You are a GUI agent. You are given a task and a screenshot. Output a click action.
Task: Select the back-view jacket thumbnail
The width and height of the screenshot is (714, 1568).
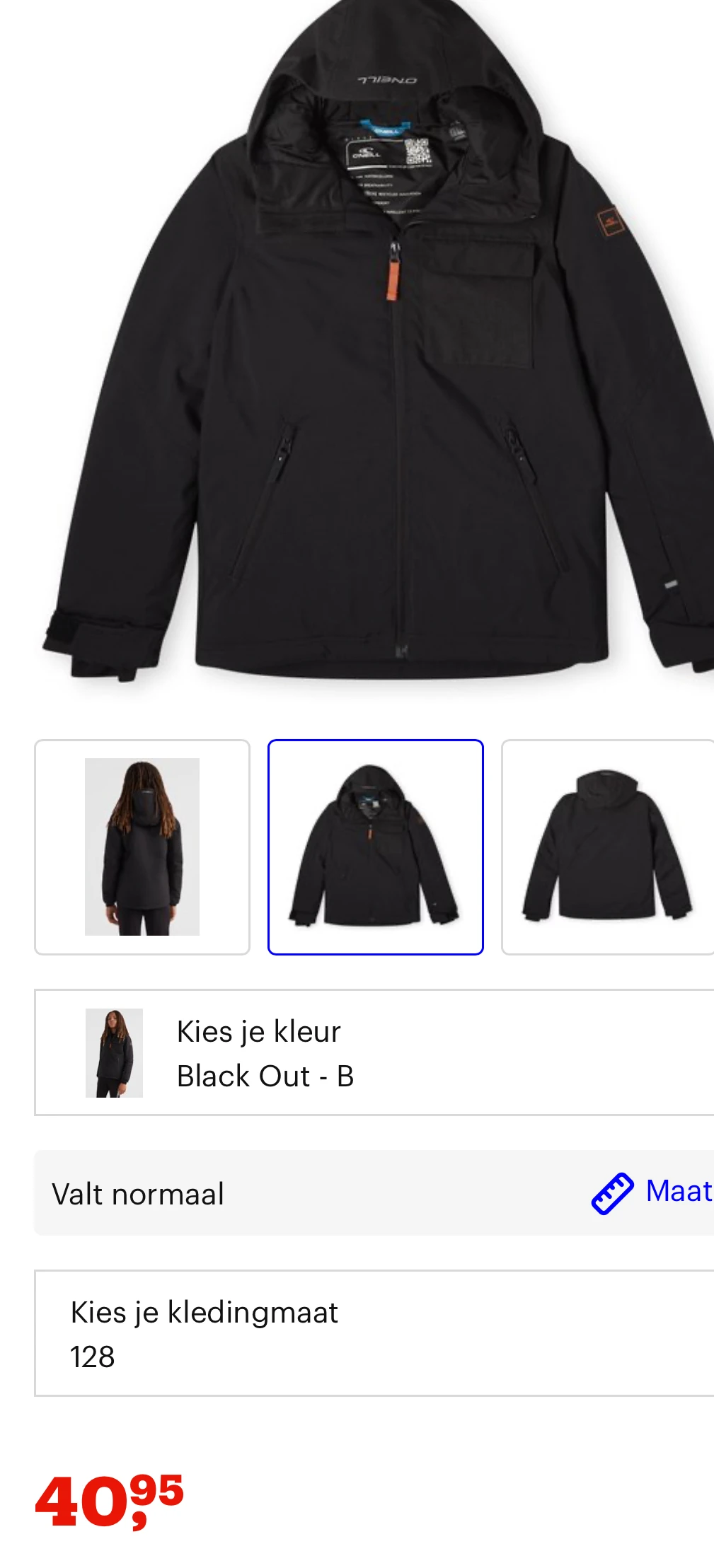click(607, 847)
